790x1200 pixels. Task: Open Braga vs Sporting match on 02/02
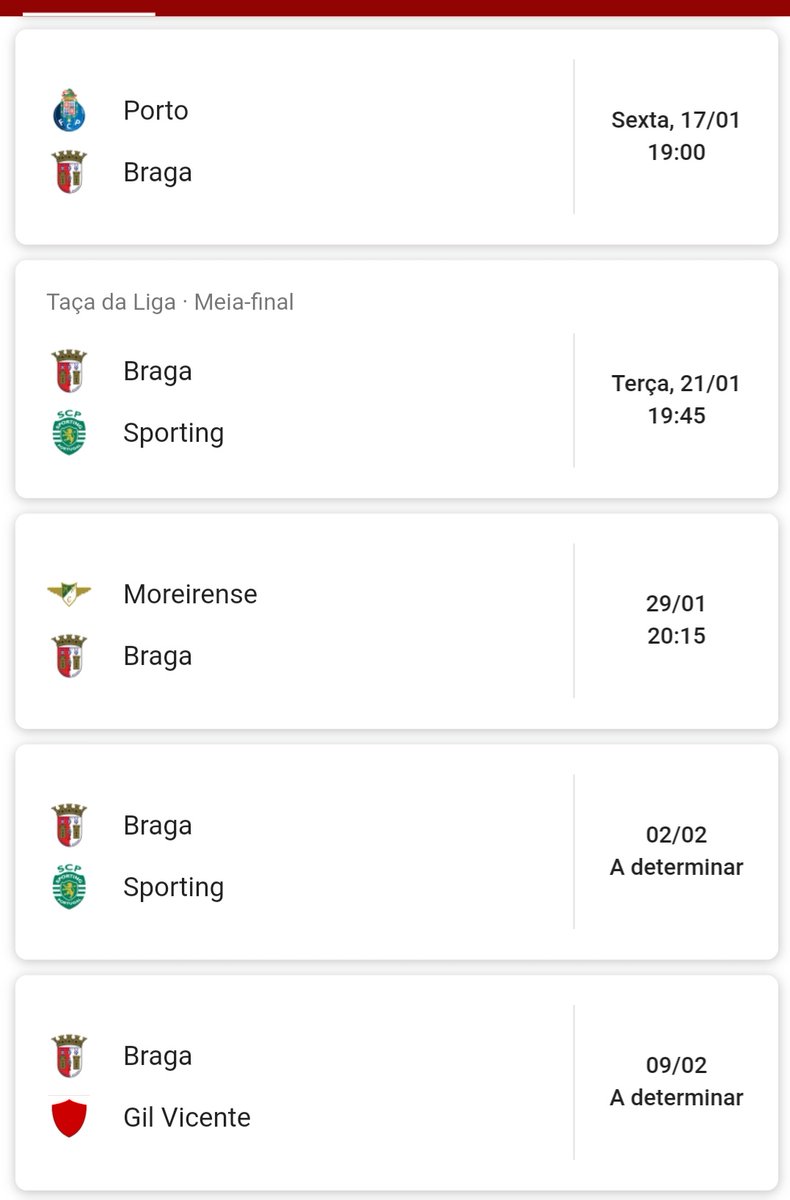point(395,852)
